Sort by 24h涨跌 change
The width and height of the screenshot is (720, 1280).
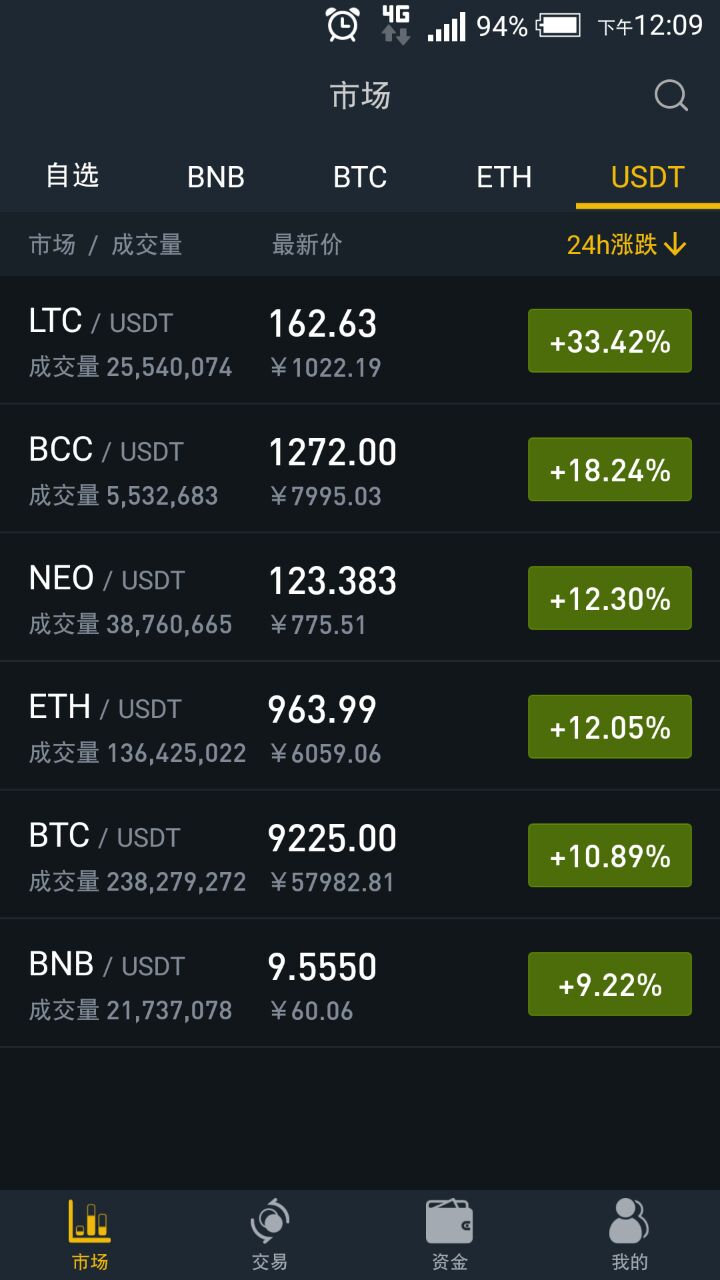pyautogui.click(x=626, y=244)
